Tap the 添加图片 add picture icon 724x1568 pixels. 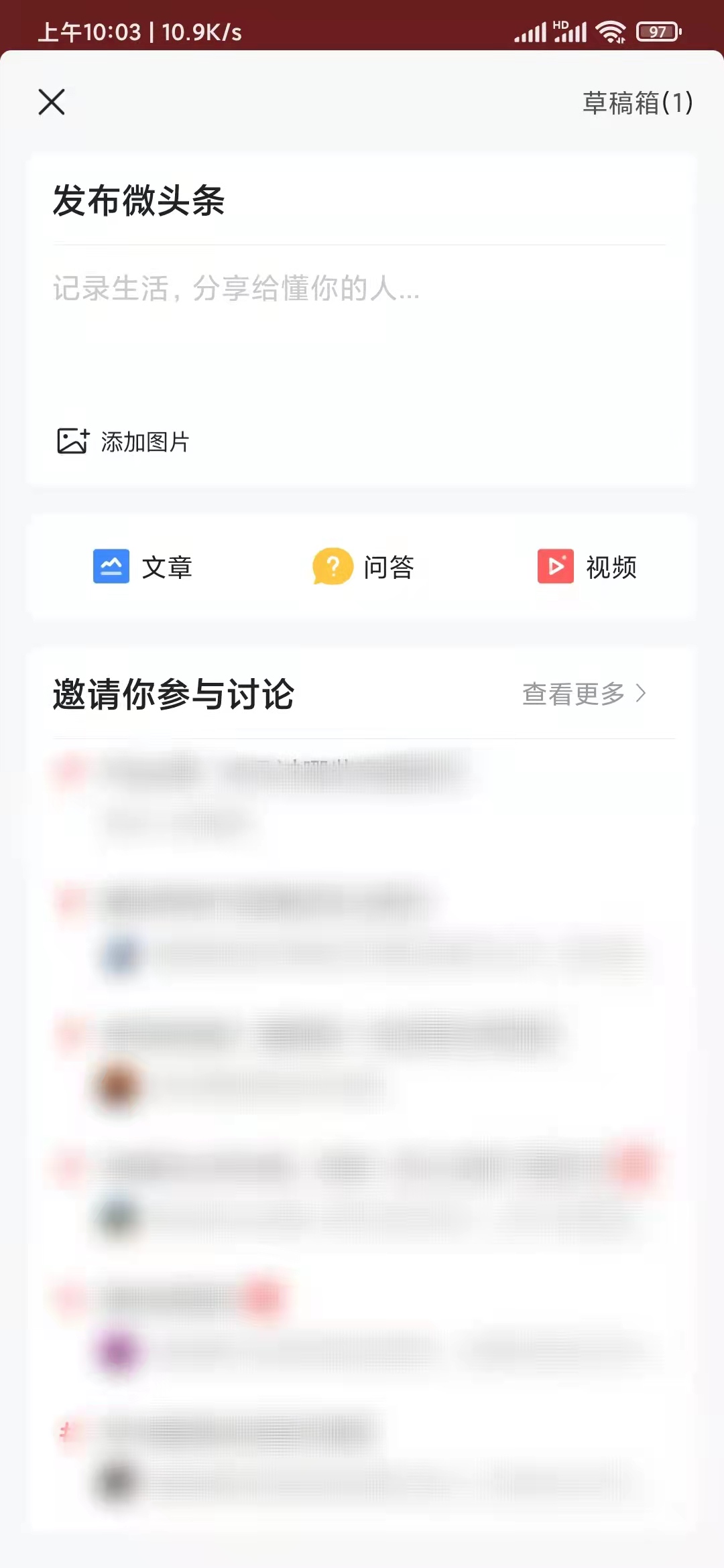tap(72, 440)
